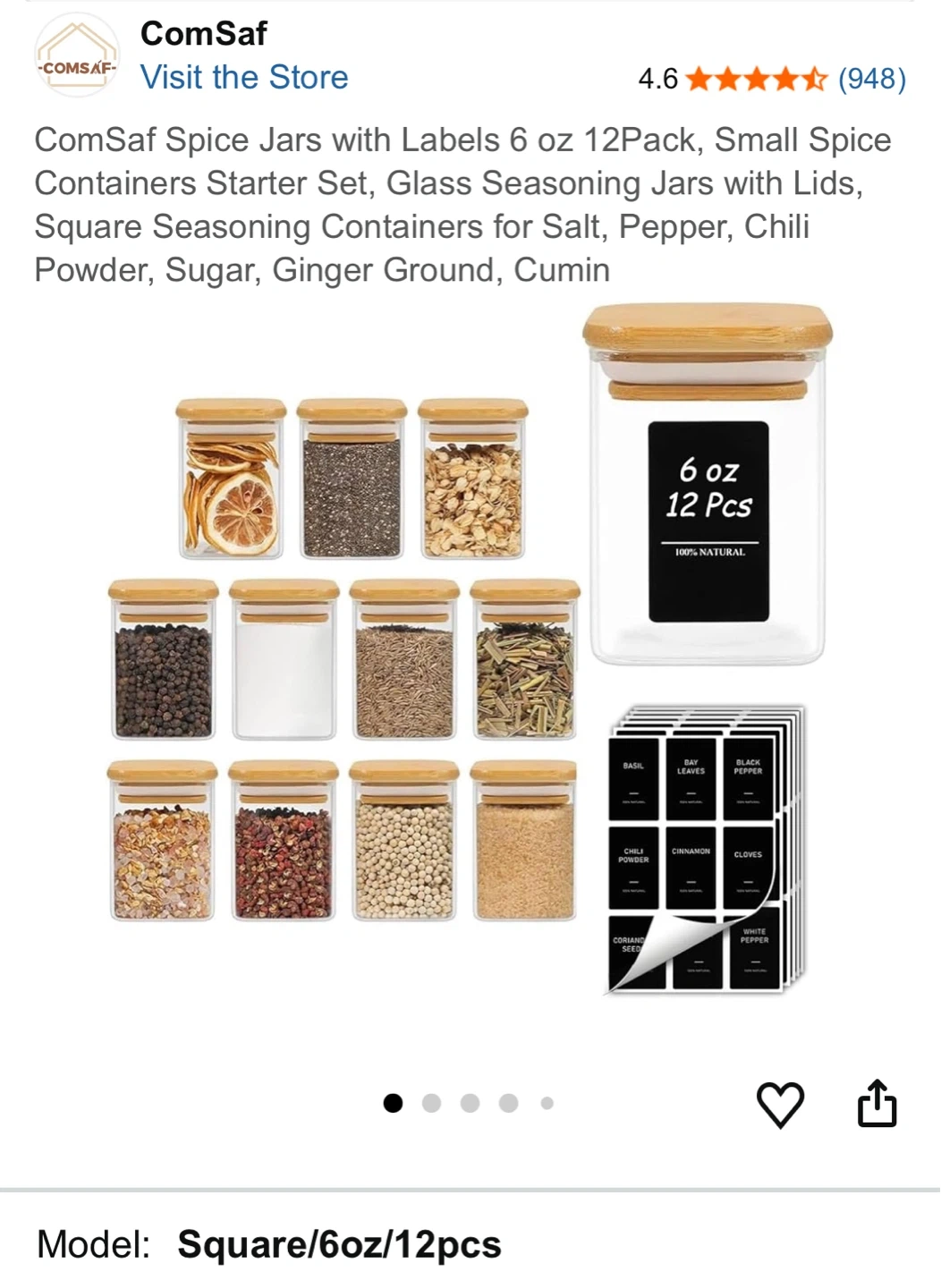Jump to the second product image dot
Screen dimensions: 941x1288
pos(431,1103)
